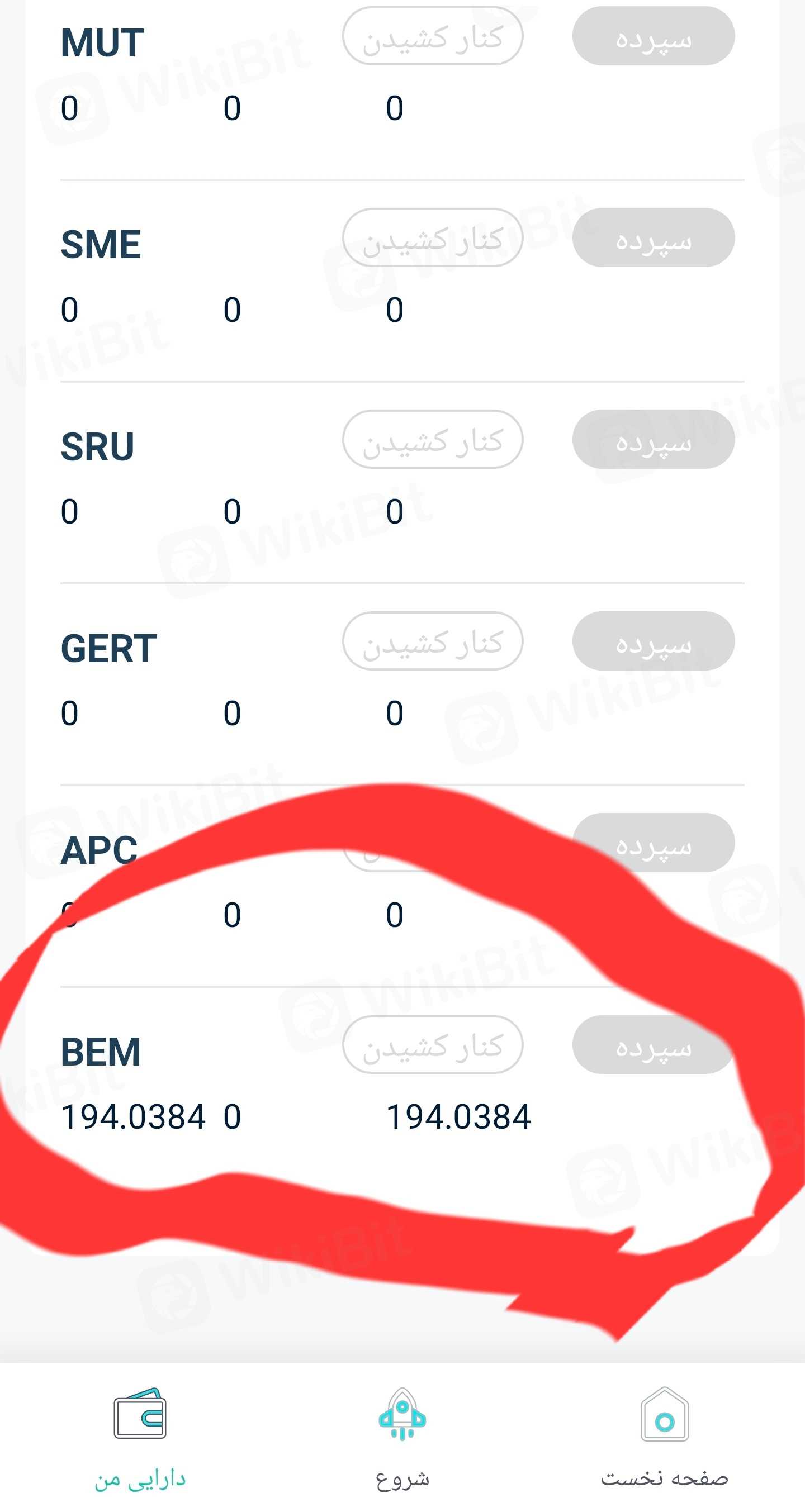Withdraw BEM with its کنار کشیدن button
This screenshot has width=805, height=1512.
click(x=433, y=1045)
